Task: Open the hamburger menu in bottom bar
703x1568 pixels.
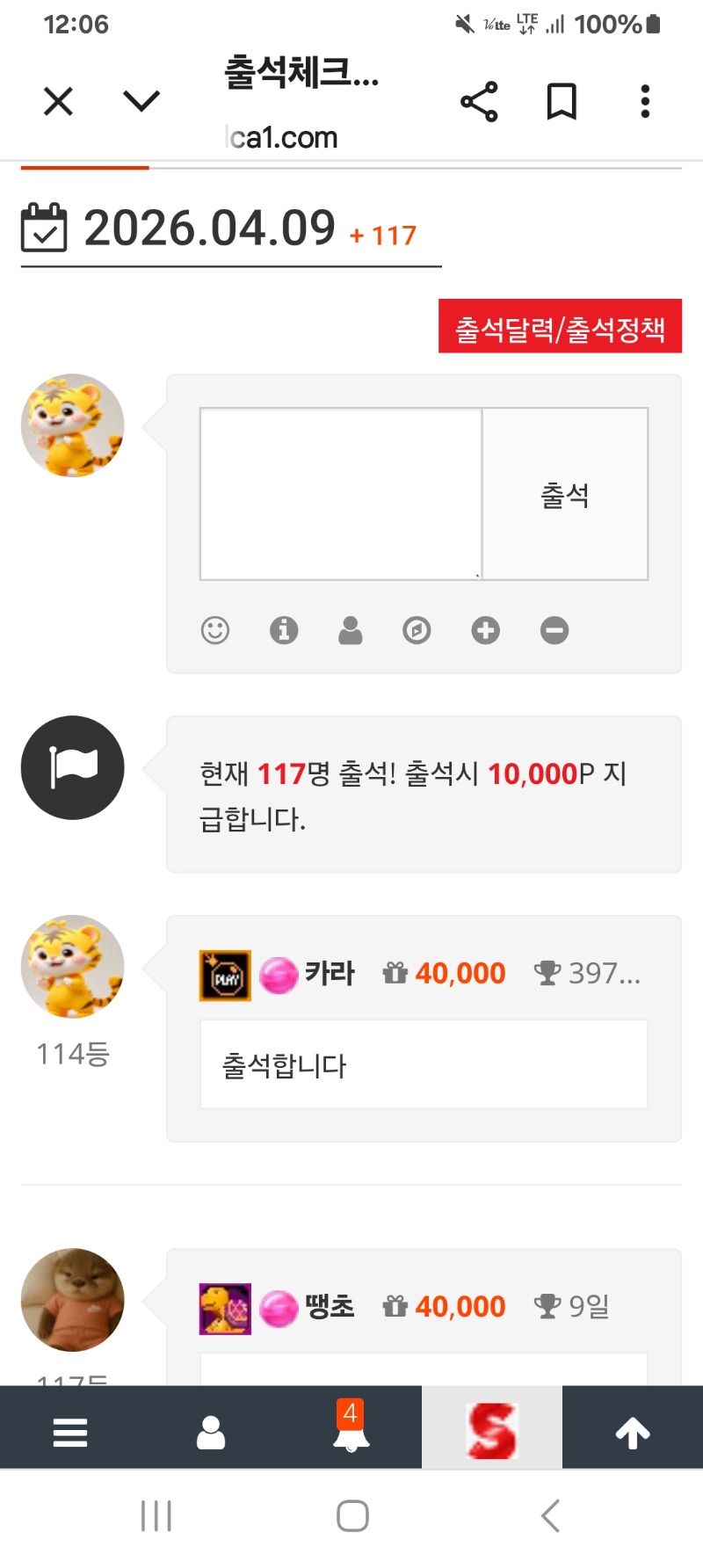Action: [x=70, y=1433]
